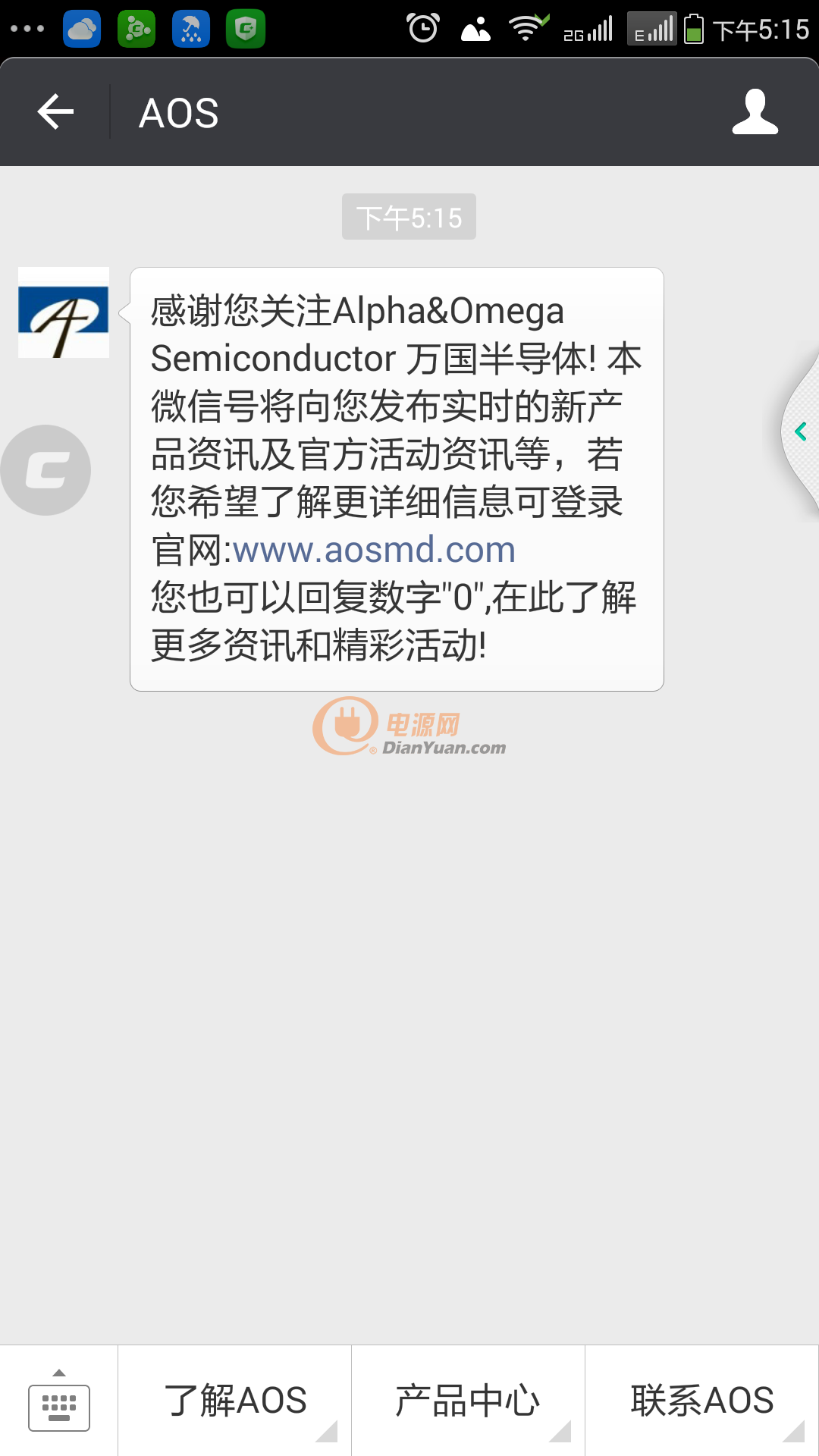Go back from the AOS chat
The height and width of the screenshot is (1456, 819).
pyautogui.click(x=55, y=112)
